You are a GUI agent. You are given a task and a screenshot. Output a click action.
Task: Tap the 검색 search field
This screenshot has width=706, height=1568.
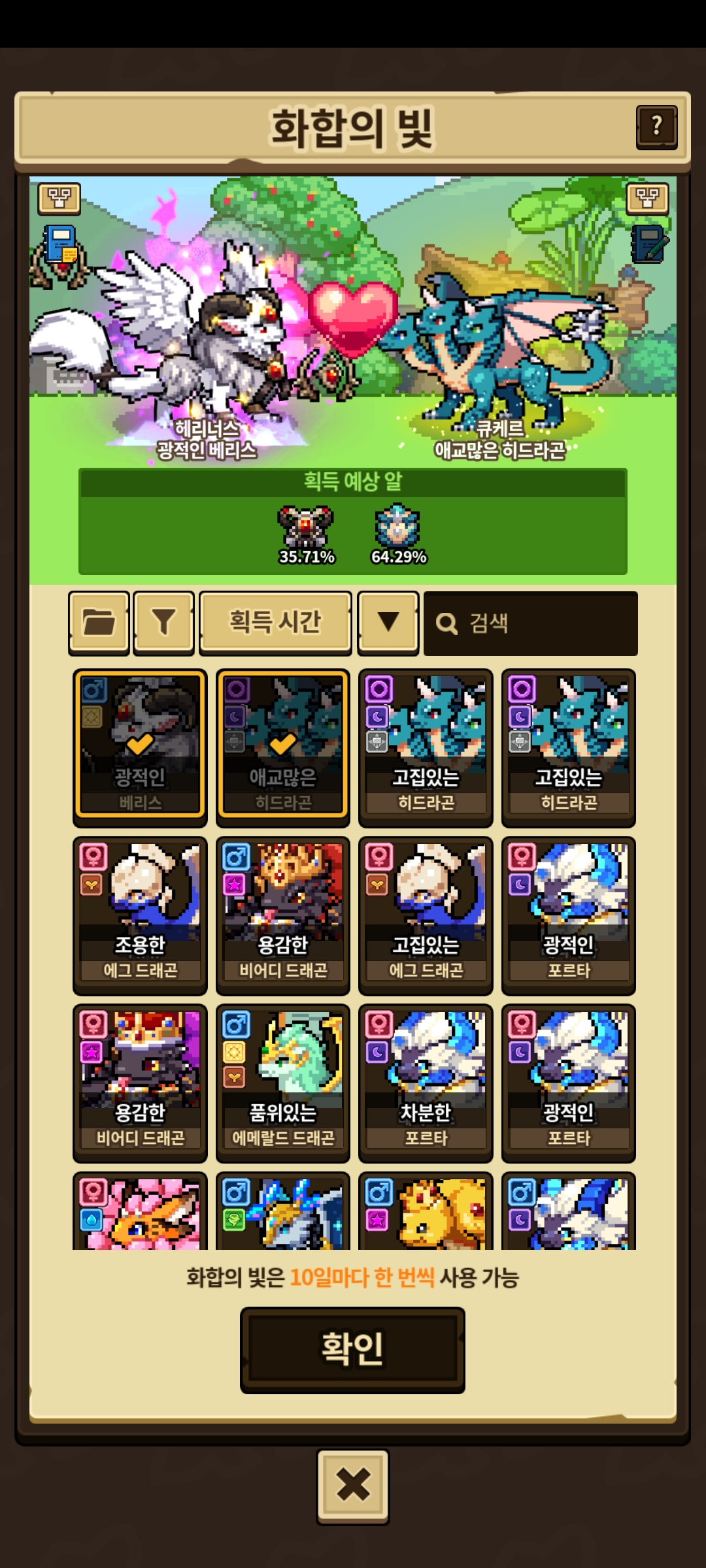pyautogui.click(x=530, y=623)
